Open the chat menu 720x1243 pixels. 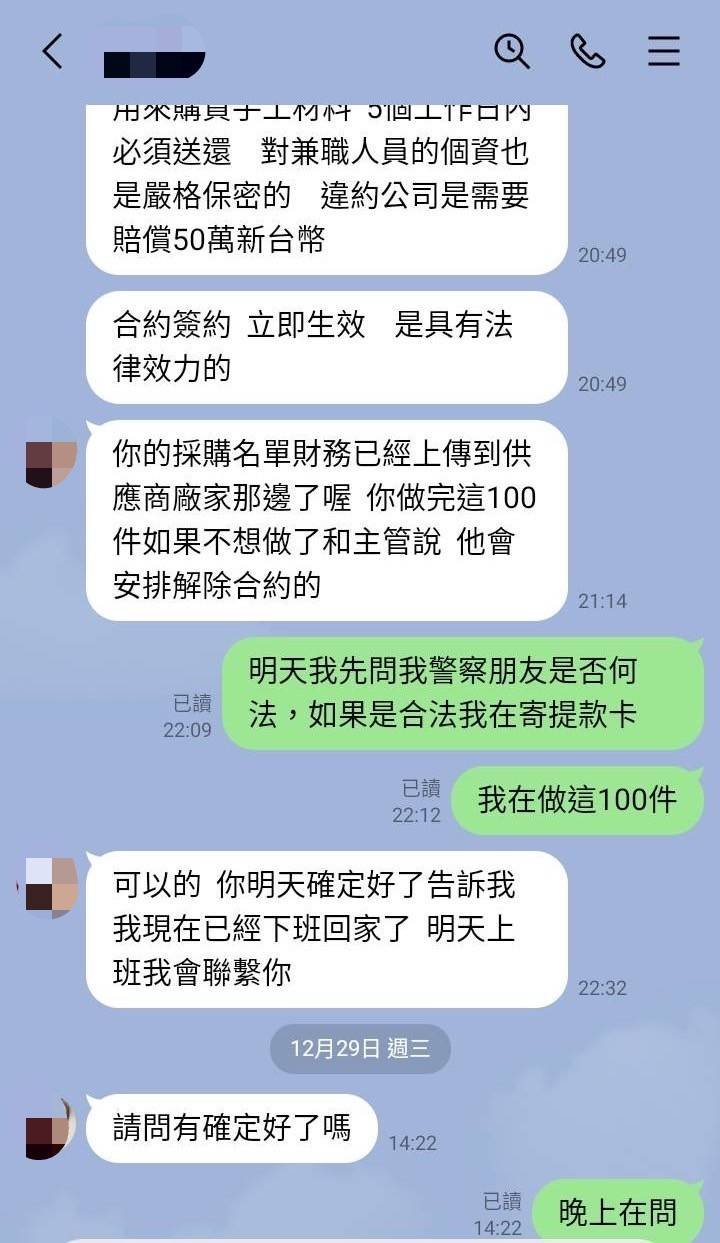[663, 51]
